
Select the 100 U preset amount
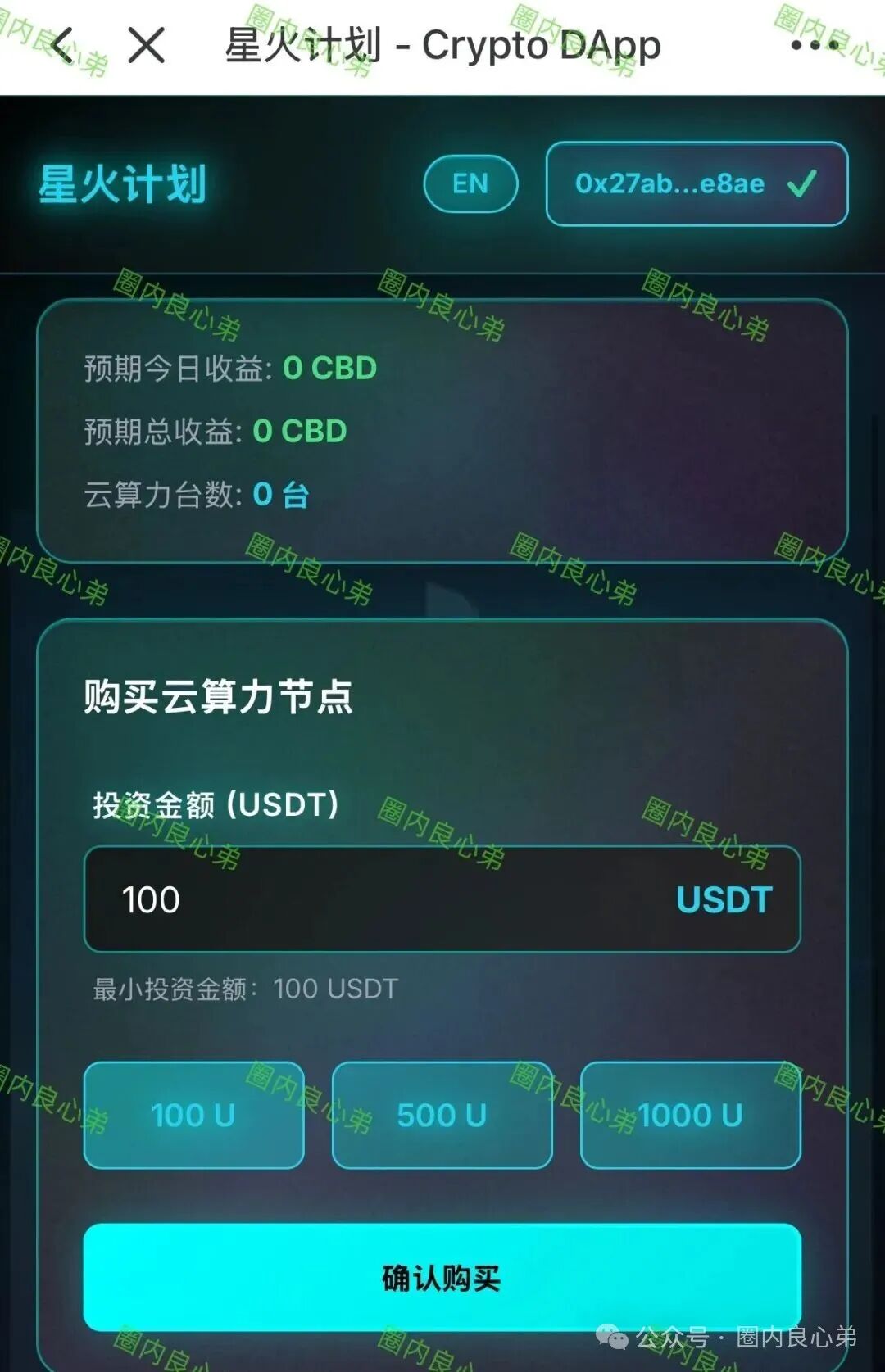click(193, 1115)
